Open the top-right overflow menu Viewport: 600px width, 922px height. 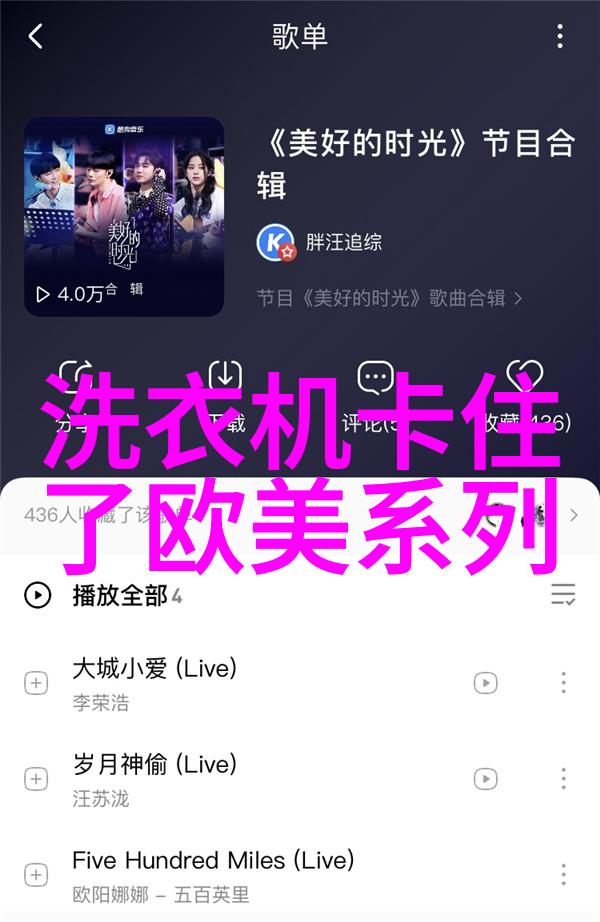click(560, 37)
